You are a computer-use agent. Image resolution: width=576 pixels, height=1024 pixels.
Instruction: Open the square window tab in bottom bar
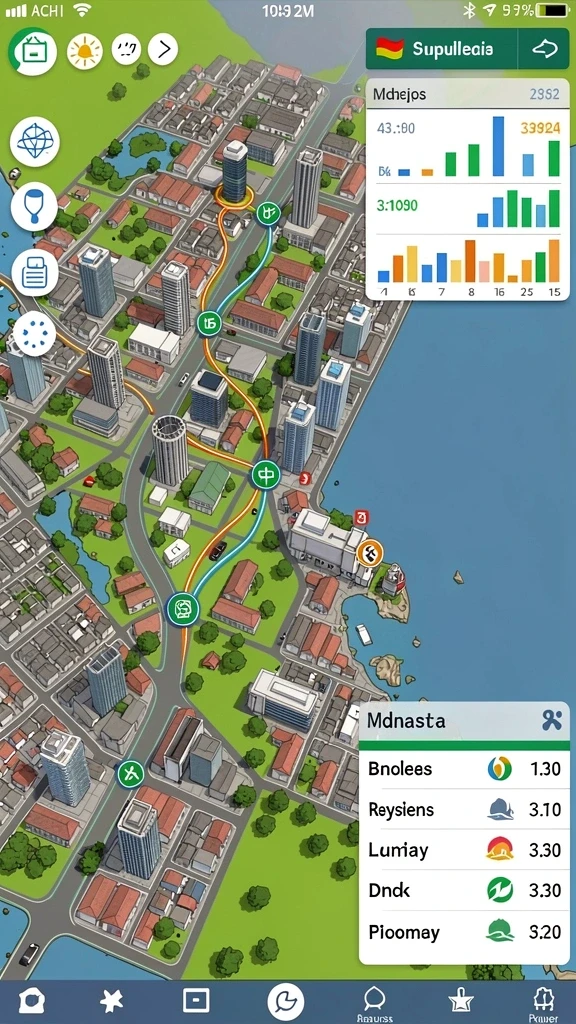(x=196, y=1000)
